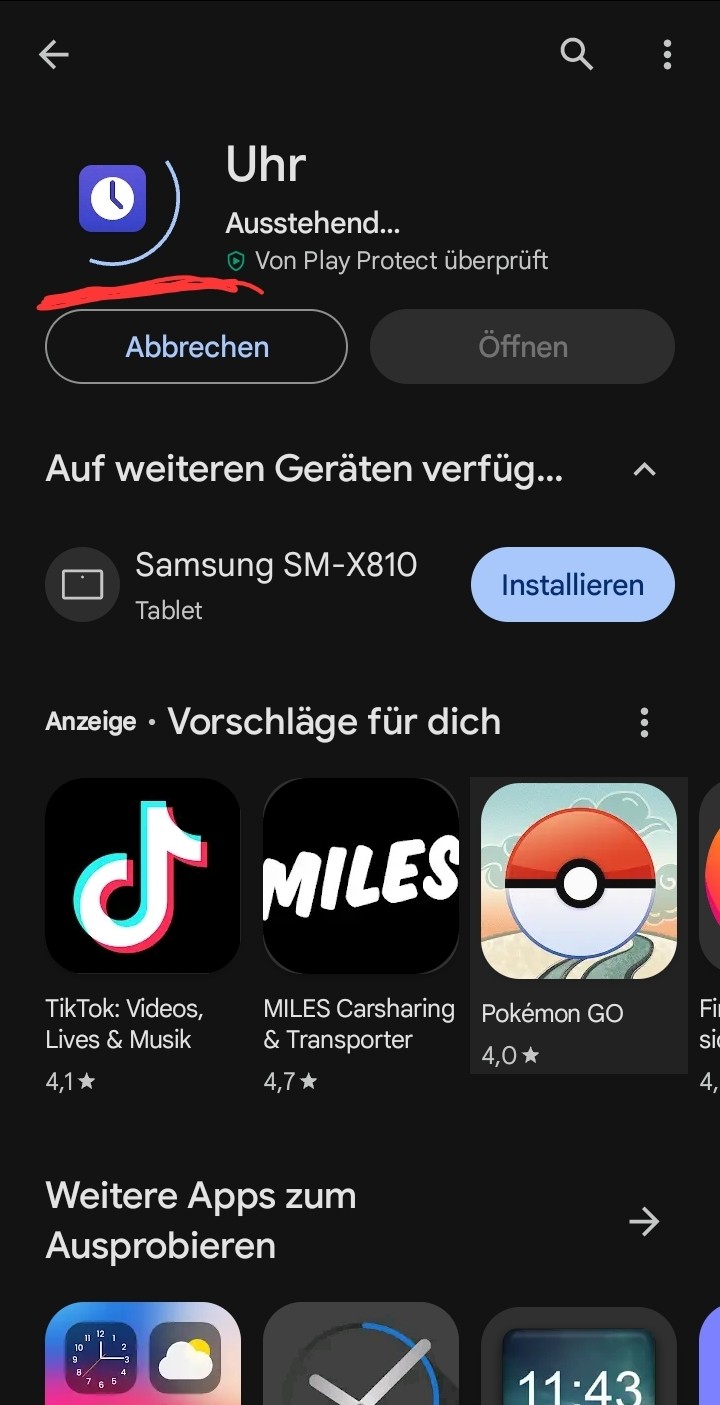The image size is (720, 1405).
Task: Open the top overflow menu
Action: [x=667, y=55]
